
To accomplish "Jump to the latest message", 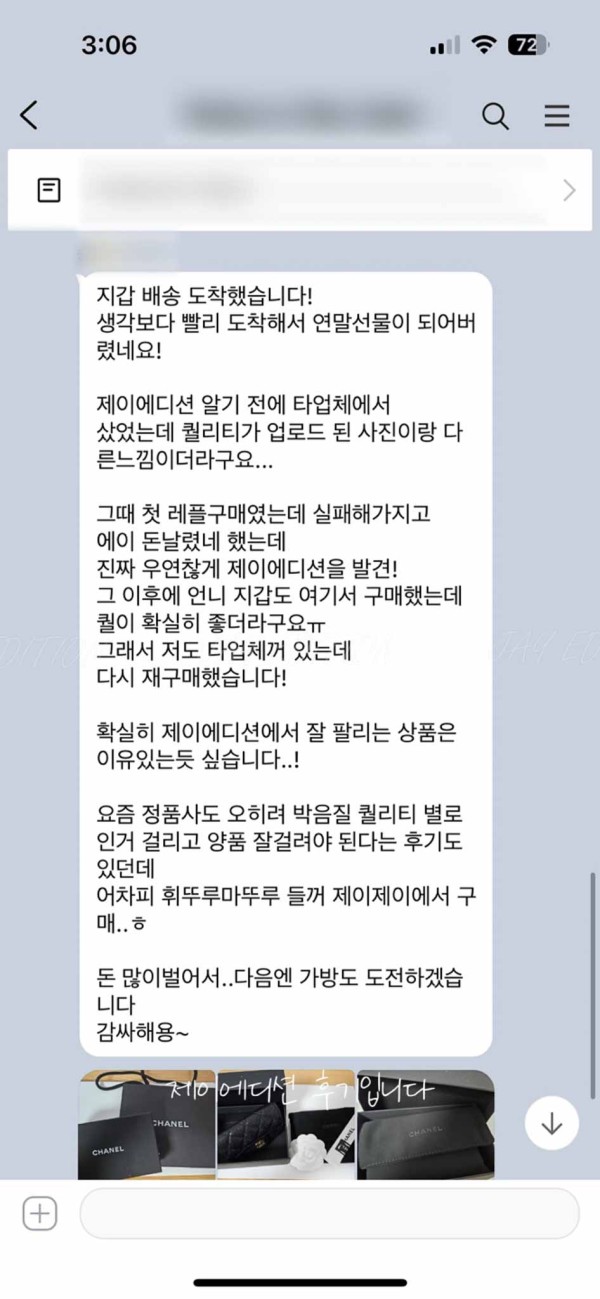I will [x=551, y=1123].
